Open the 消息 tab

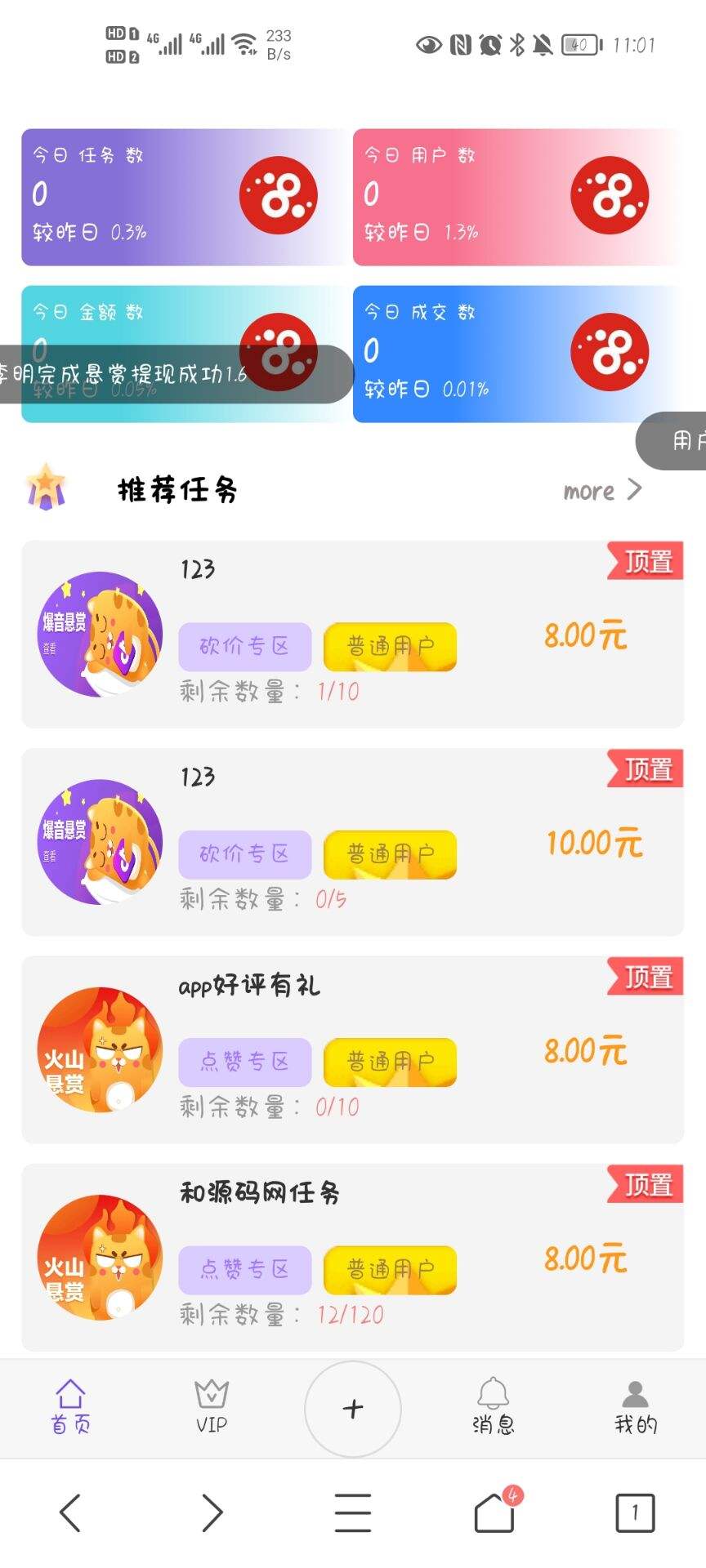(494, 1407)
